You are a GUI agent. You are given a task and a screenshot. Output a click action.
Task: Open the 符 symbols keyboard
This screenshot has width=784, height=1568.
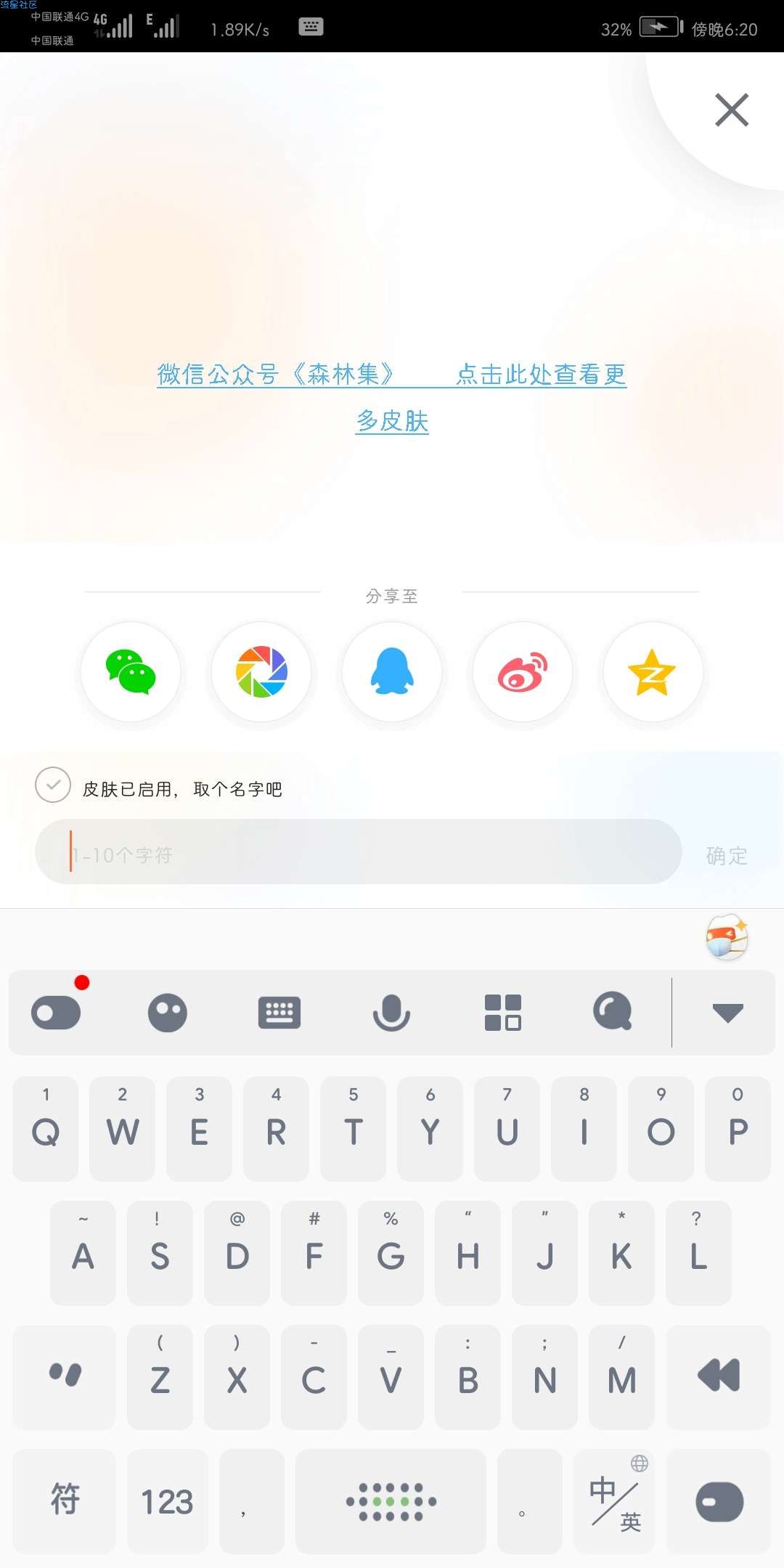click(x=65, y=1501)
